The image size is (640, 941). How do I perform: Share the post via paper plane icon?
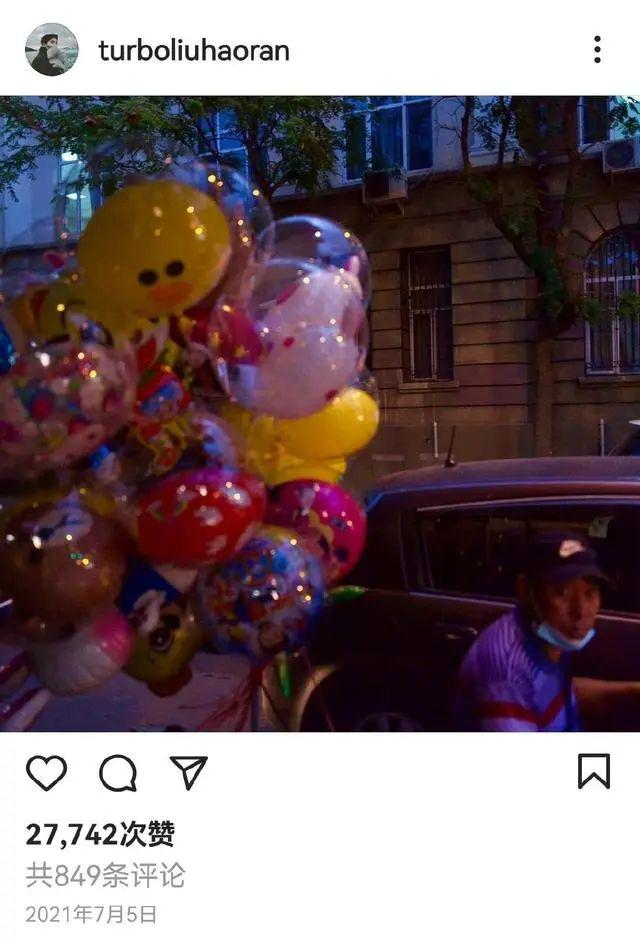188,772
